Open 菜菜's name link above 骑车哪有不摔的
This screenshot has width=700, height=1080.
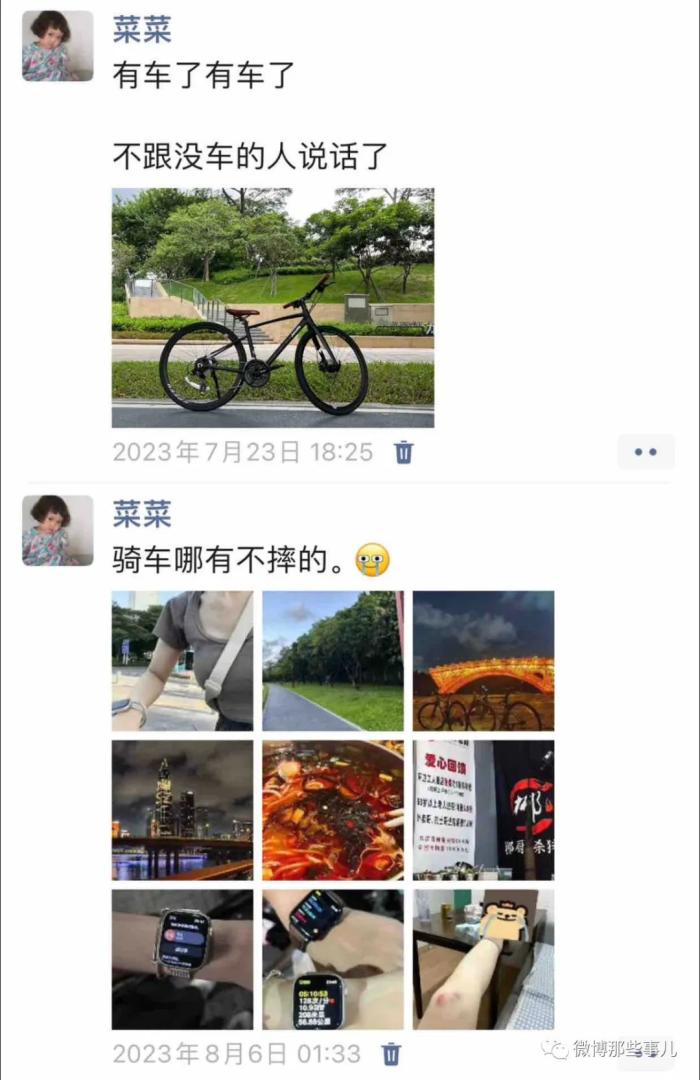(141, 514)
